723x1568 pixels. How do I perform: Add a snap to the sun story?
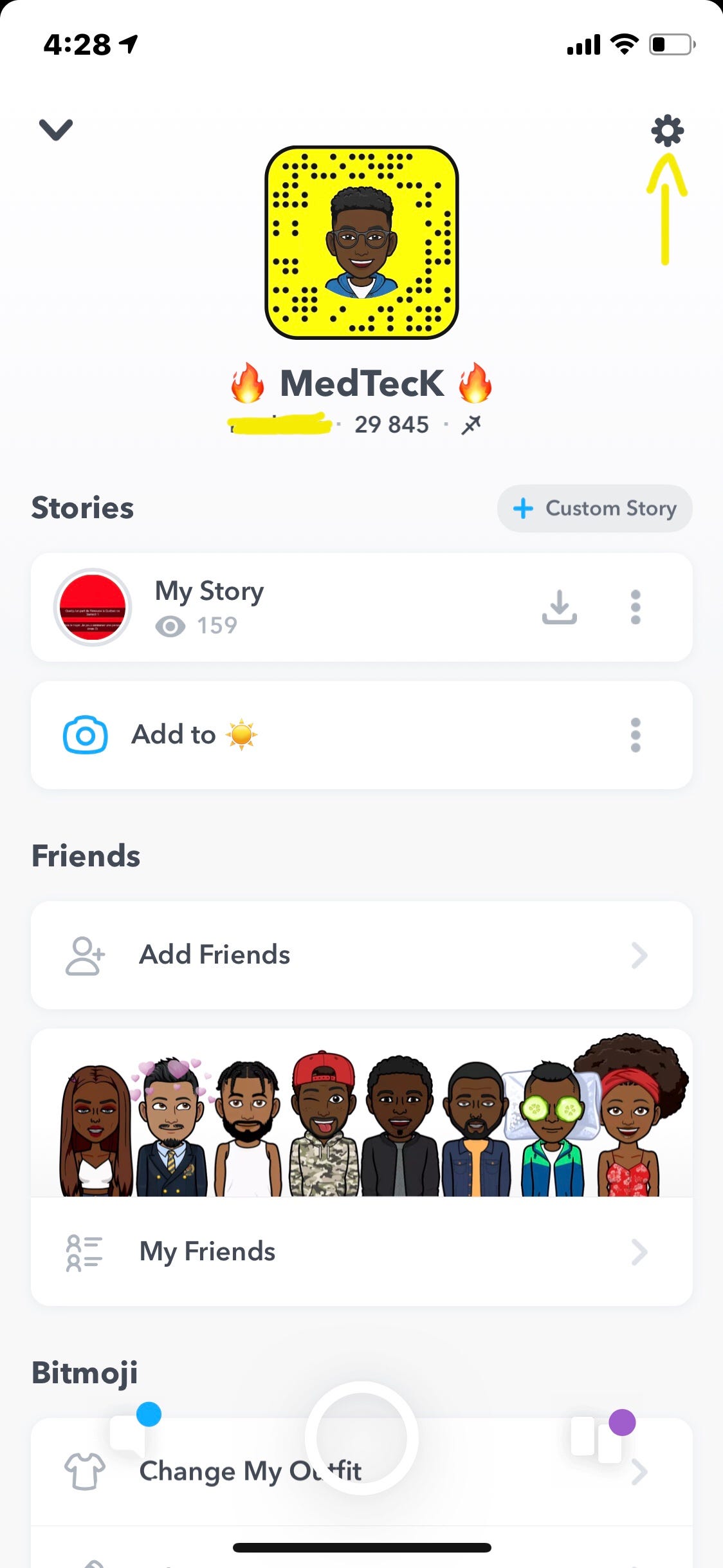(193, 735)
